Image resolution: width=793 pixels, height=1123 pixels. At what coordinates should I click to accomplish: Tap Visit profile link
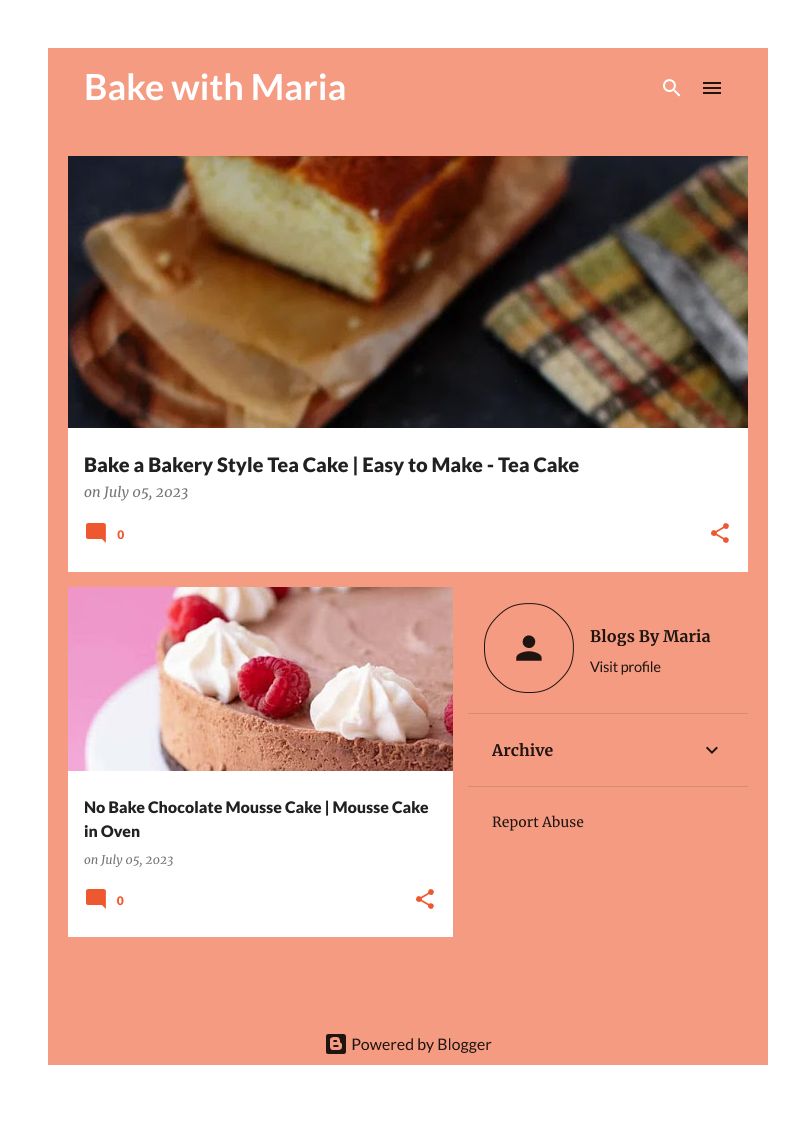(x=625, y=667)
